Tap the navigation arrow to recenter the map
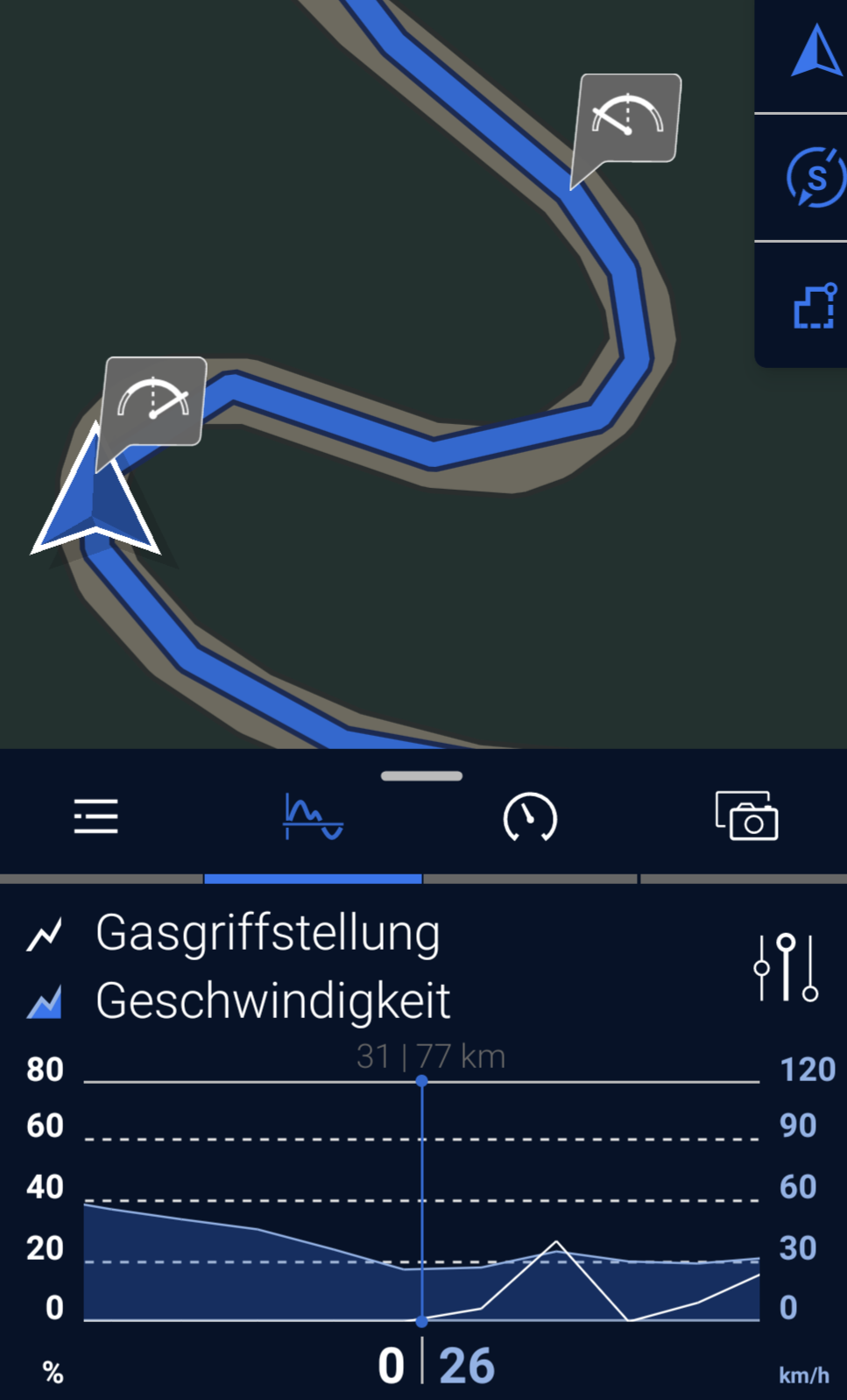The image size is (847, 1400). tap(815, 53)
